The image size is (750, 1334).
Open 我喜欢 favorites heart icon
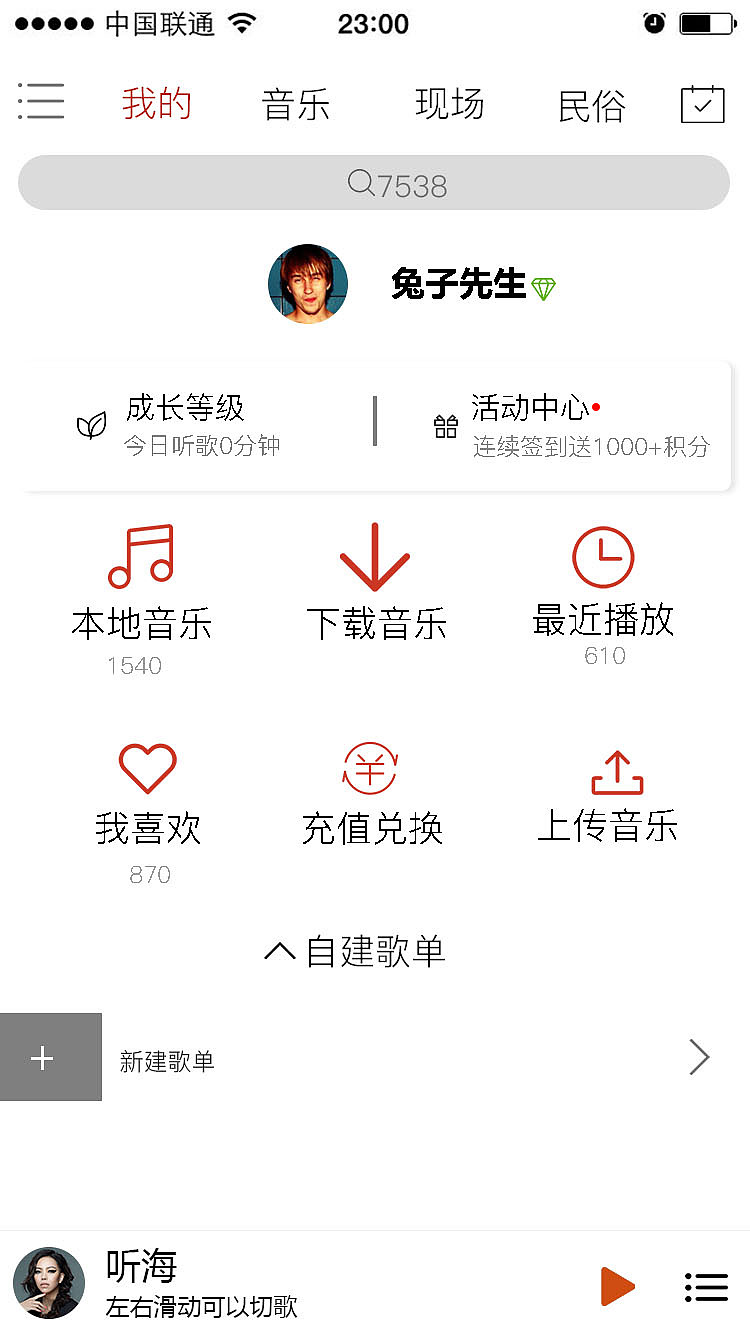(147, 767)
